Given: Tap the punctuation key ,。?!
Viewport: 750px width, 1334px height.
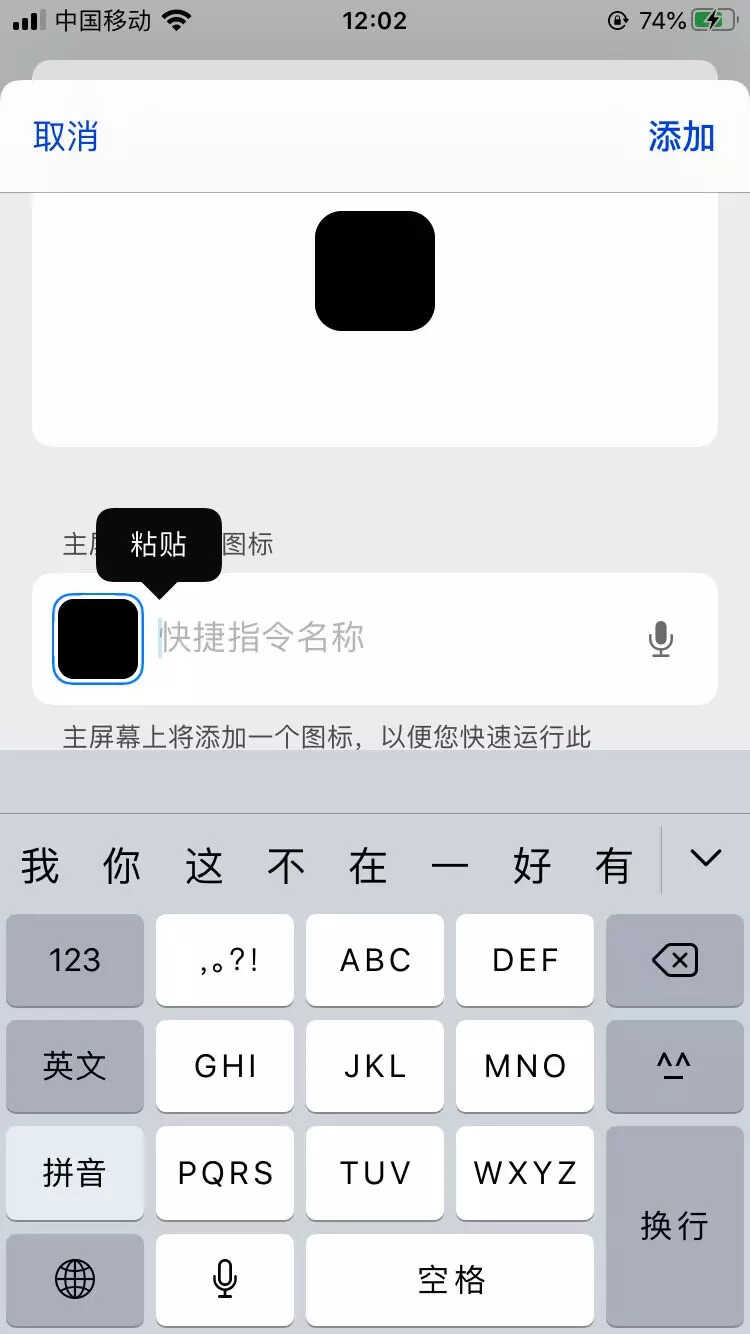Looking at the screenshot, I should [x=225, y=960].
